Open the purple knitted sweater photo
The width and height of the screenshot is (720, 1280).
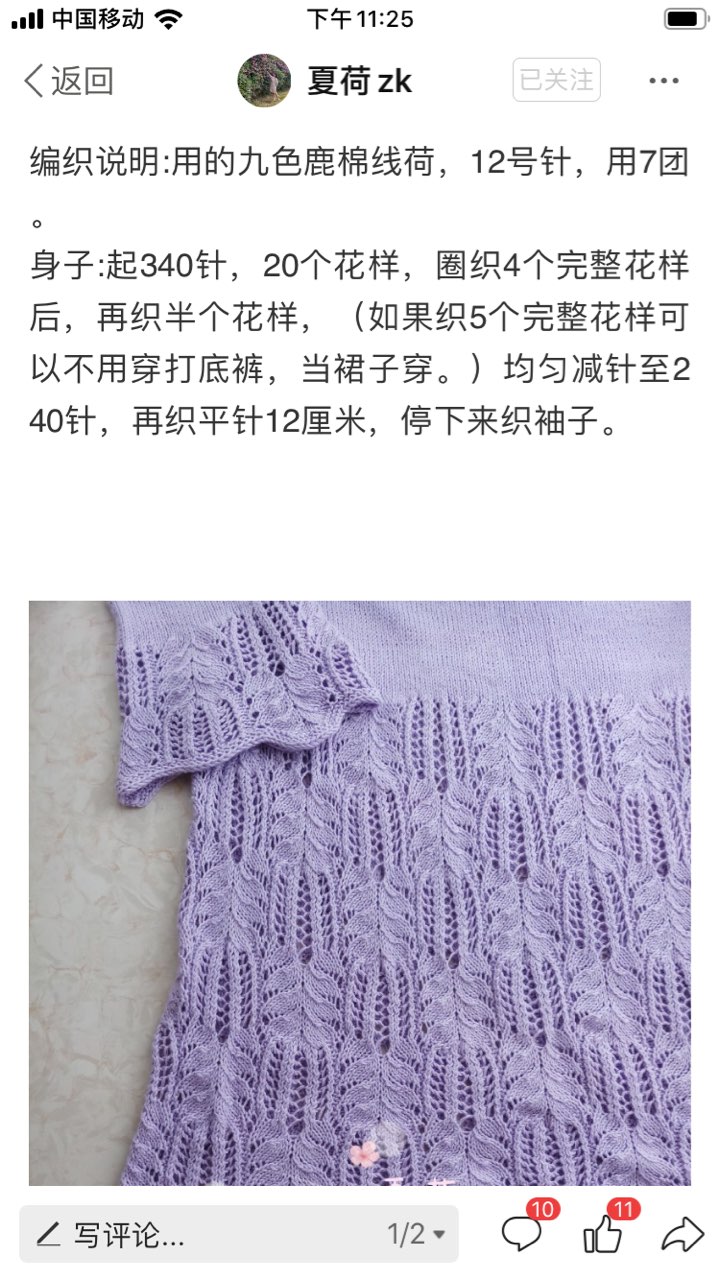(360, 892)
